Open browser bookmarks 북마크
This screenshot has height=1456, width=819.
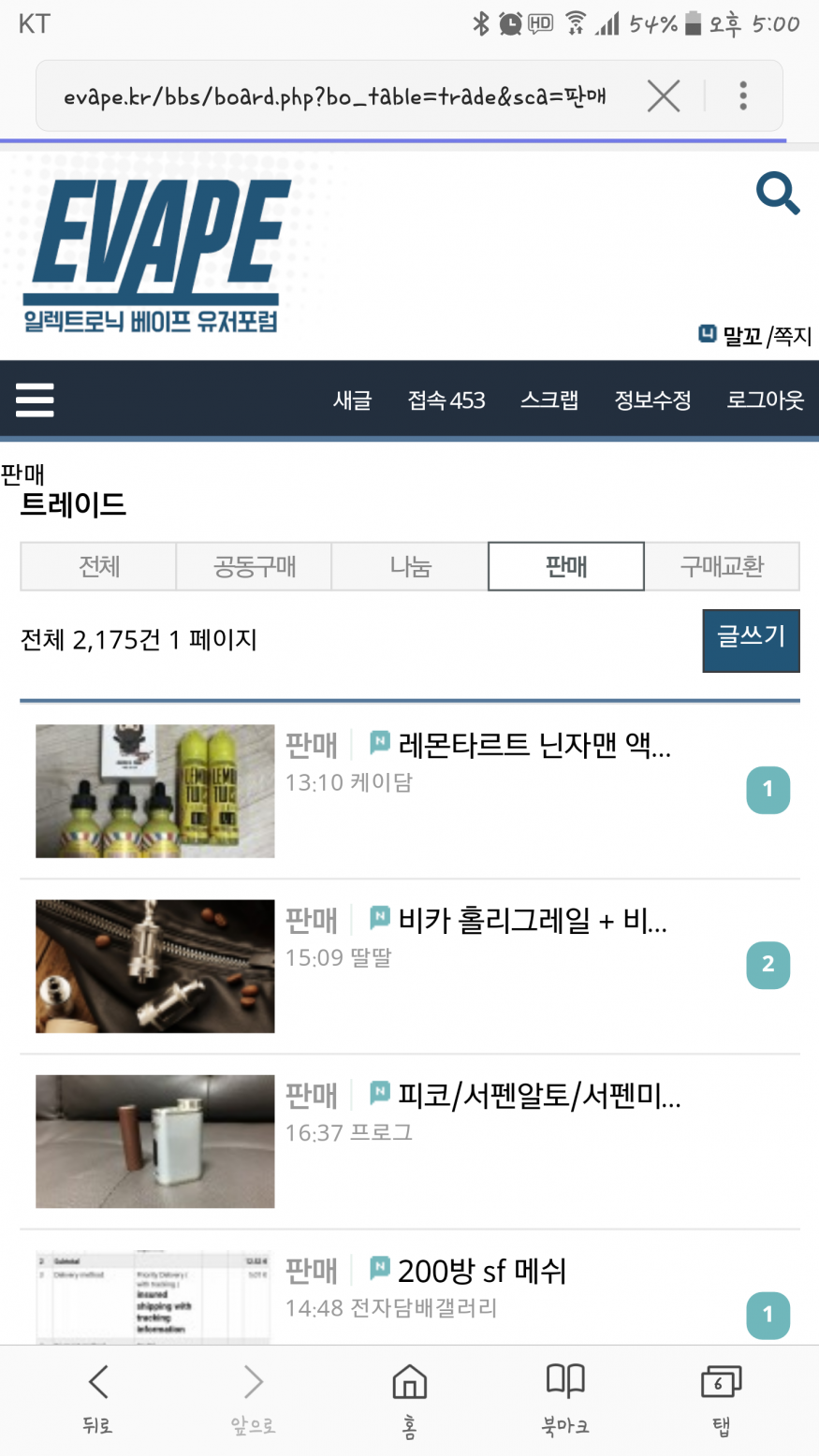(565, 1398)
